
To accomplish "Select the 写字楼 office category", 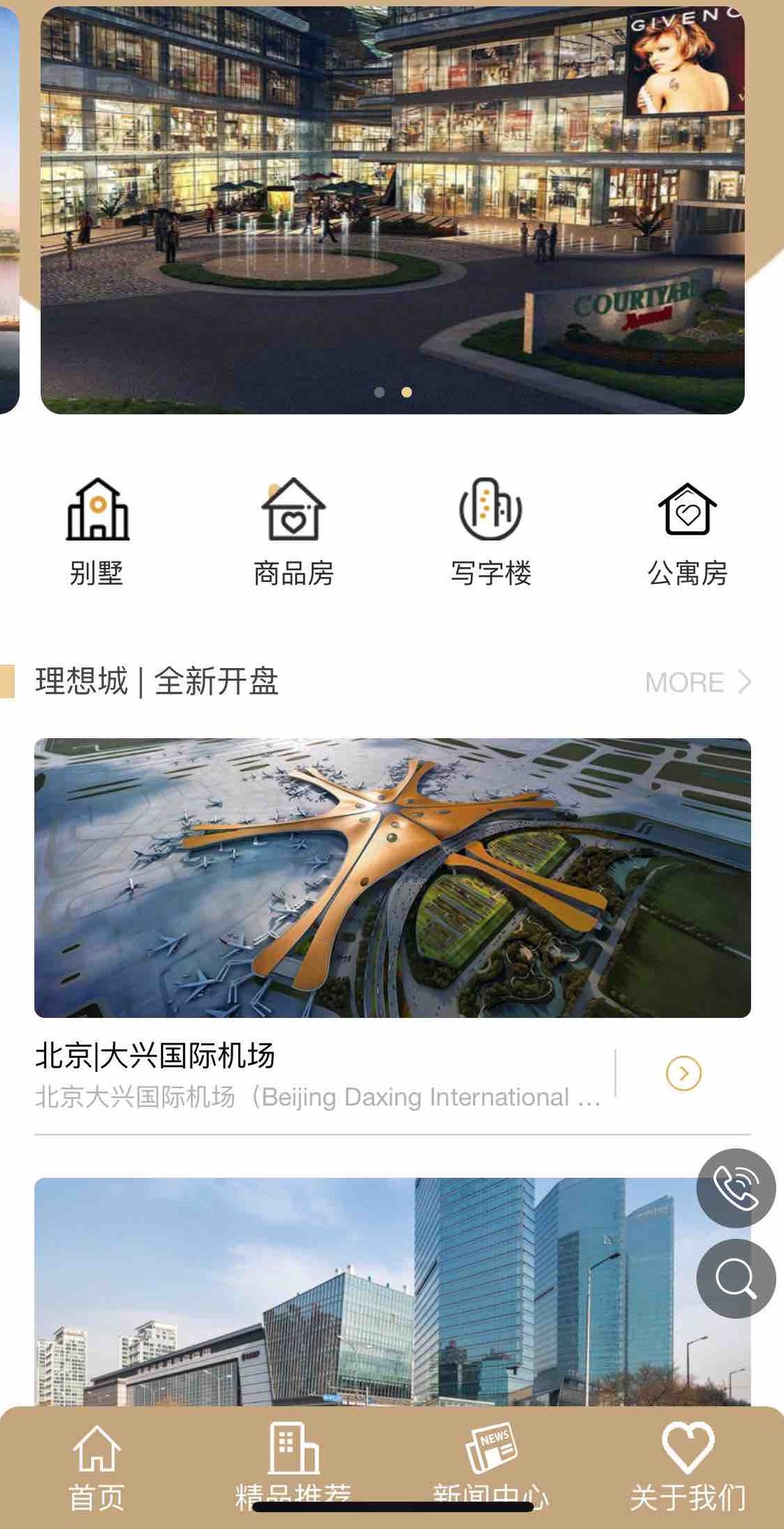I will (490, 531).
